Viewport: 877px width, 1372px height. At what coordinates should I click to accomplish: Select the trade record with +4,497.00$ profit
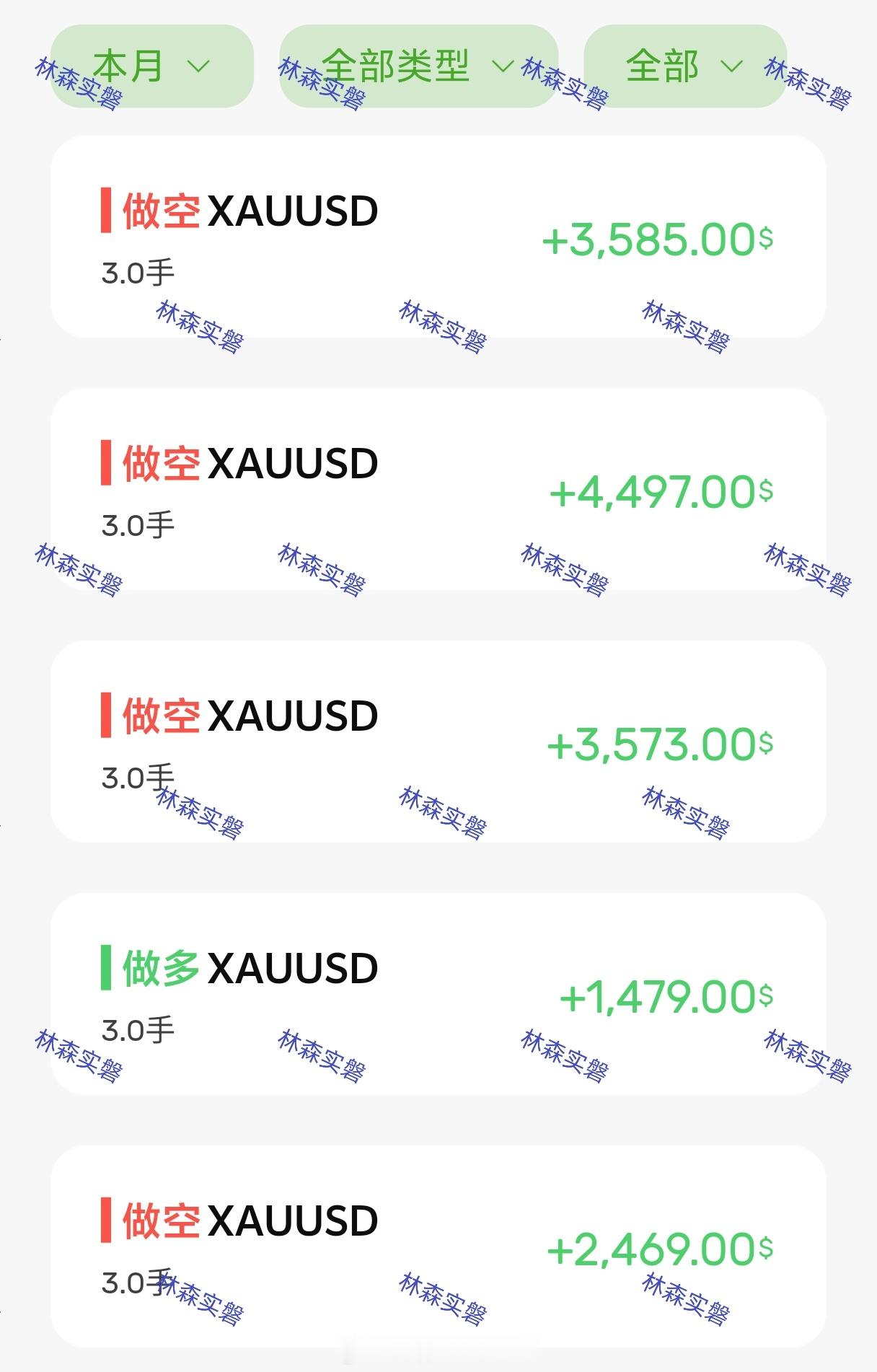tap(438, 491)
